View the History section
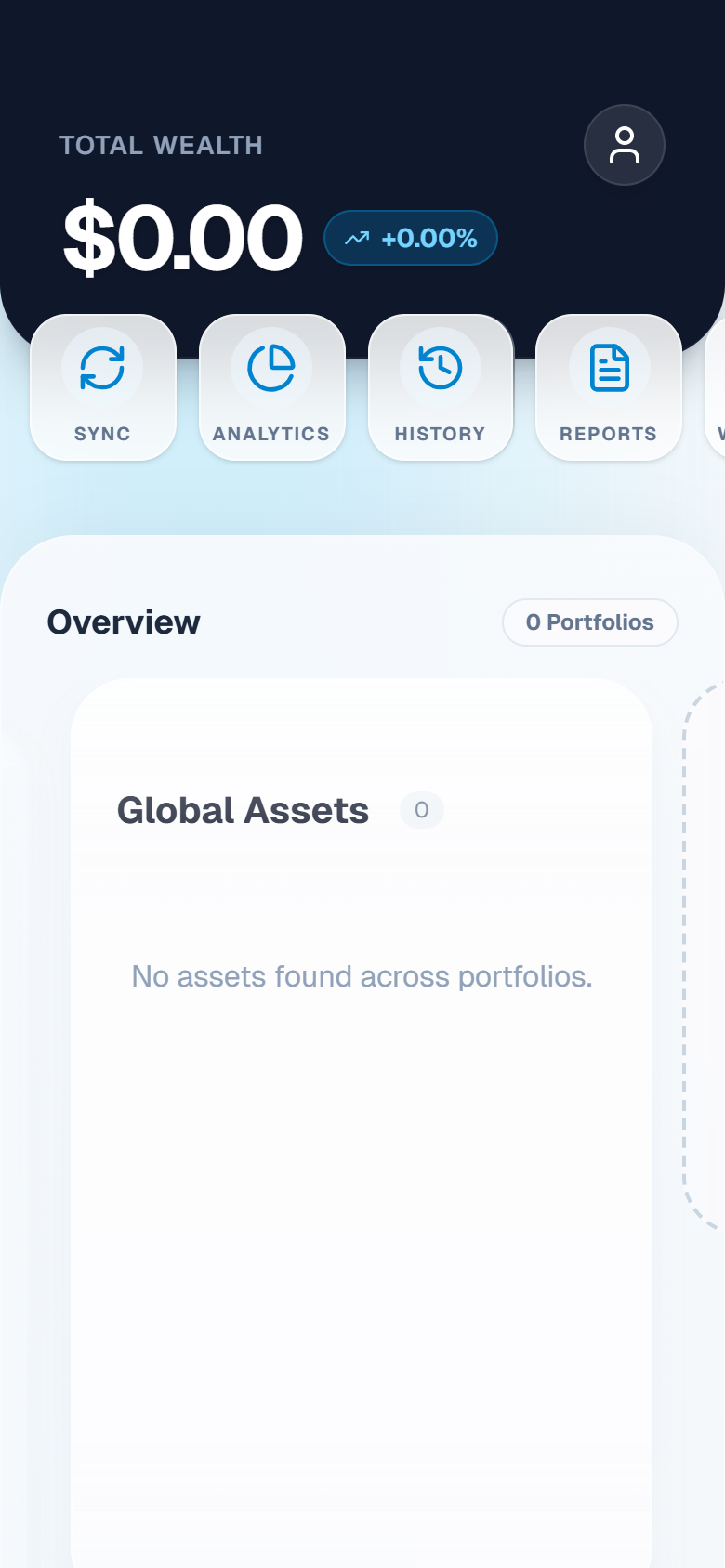Screen dimensions: 725x1568 (441, 387)
